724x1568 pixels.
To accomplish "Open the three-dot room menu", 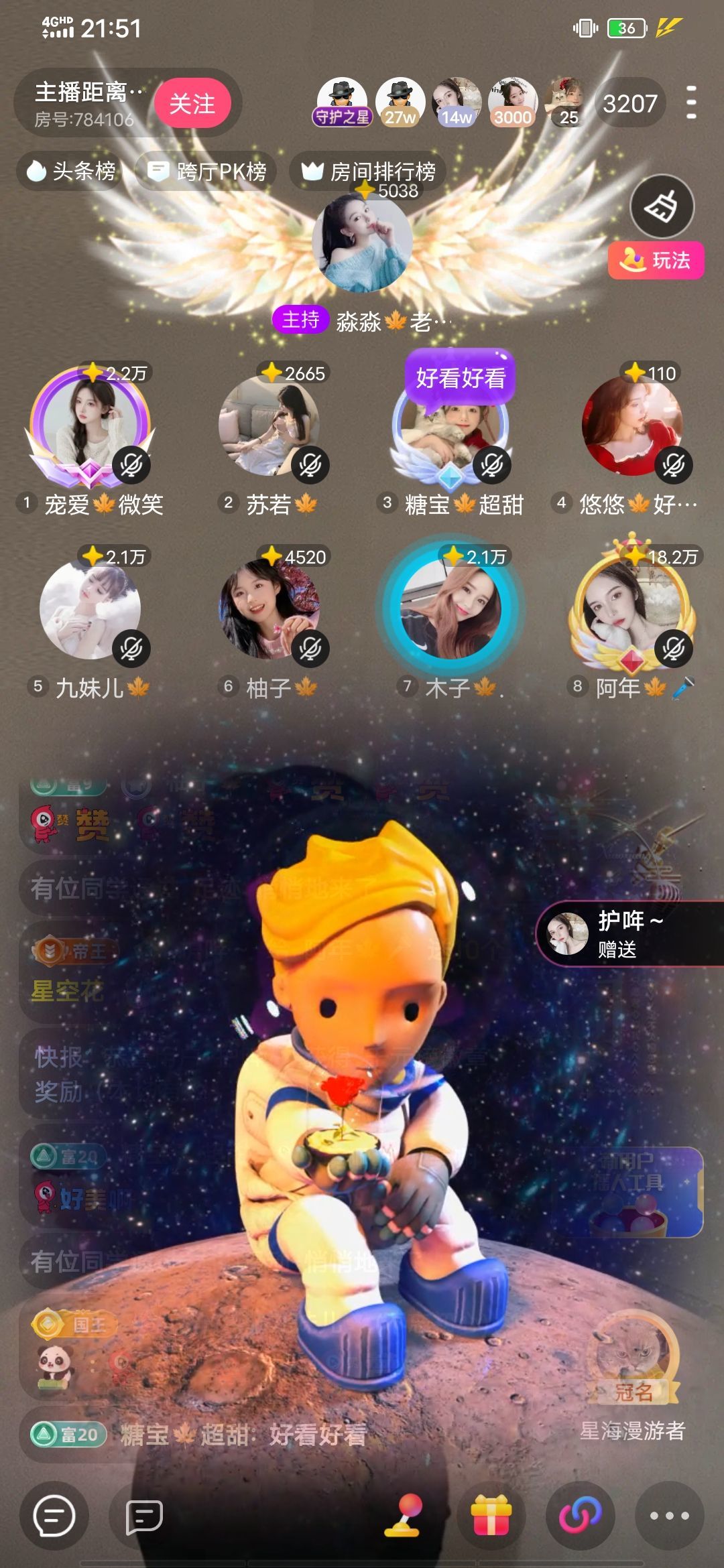I will [x=691, y=103].
